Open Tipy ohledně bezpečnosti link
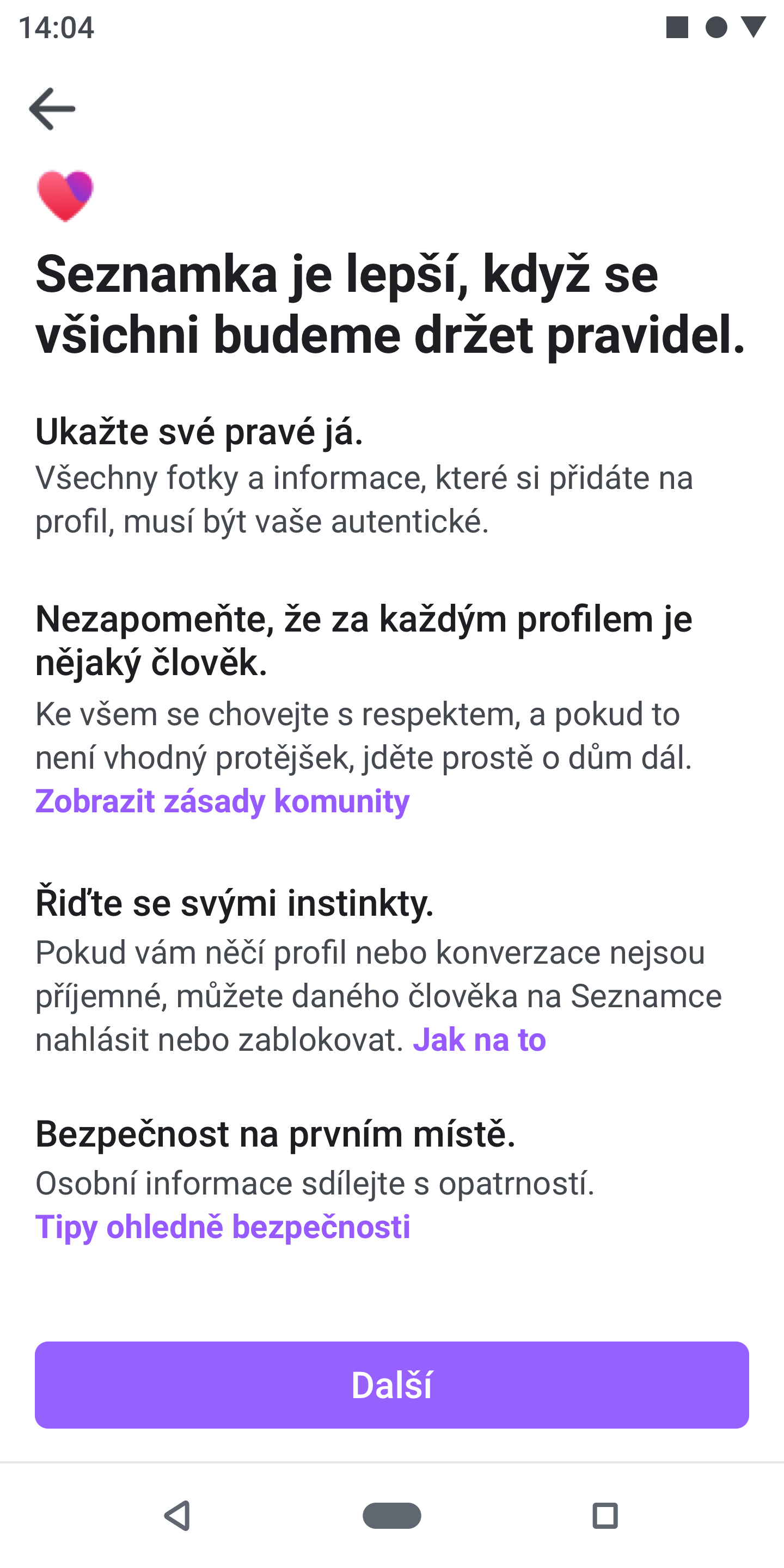 pyautogui.click(x=222, y=1227)
